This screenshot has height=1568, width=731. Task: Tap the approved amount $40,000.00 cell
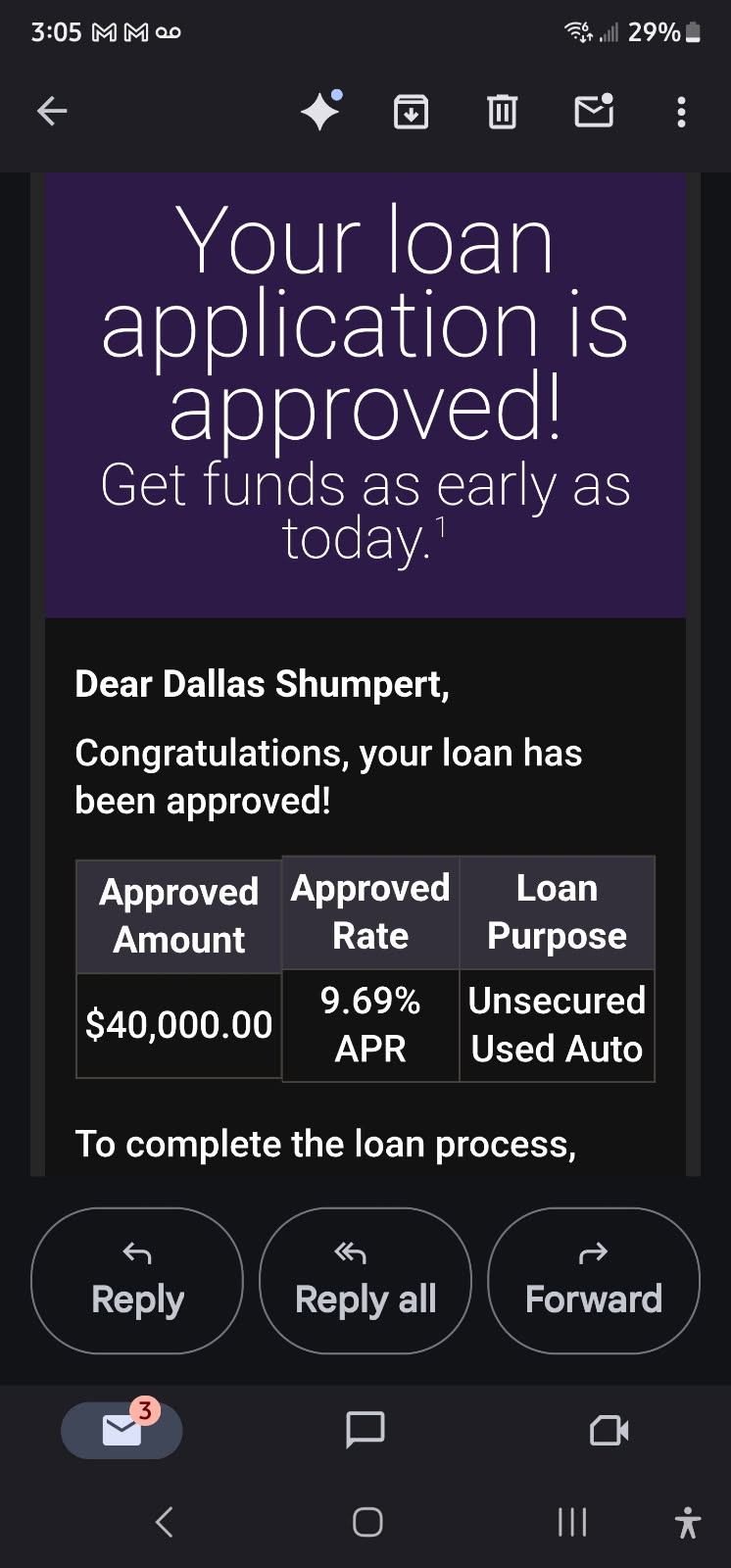point(177,1024)
